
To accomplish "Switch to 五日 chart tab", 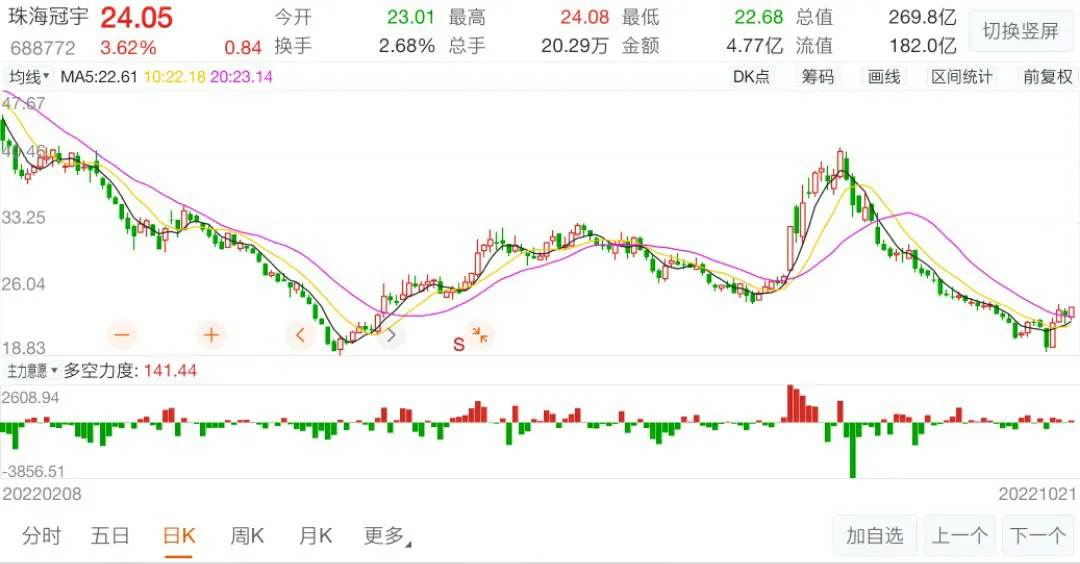I will [x=110, y=536].
